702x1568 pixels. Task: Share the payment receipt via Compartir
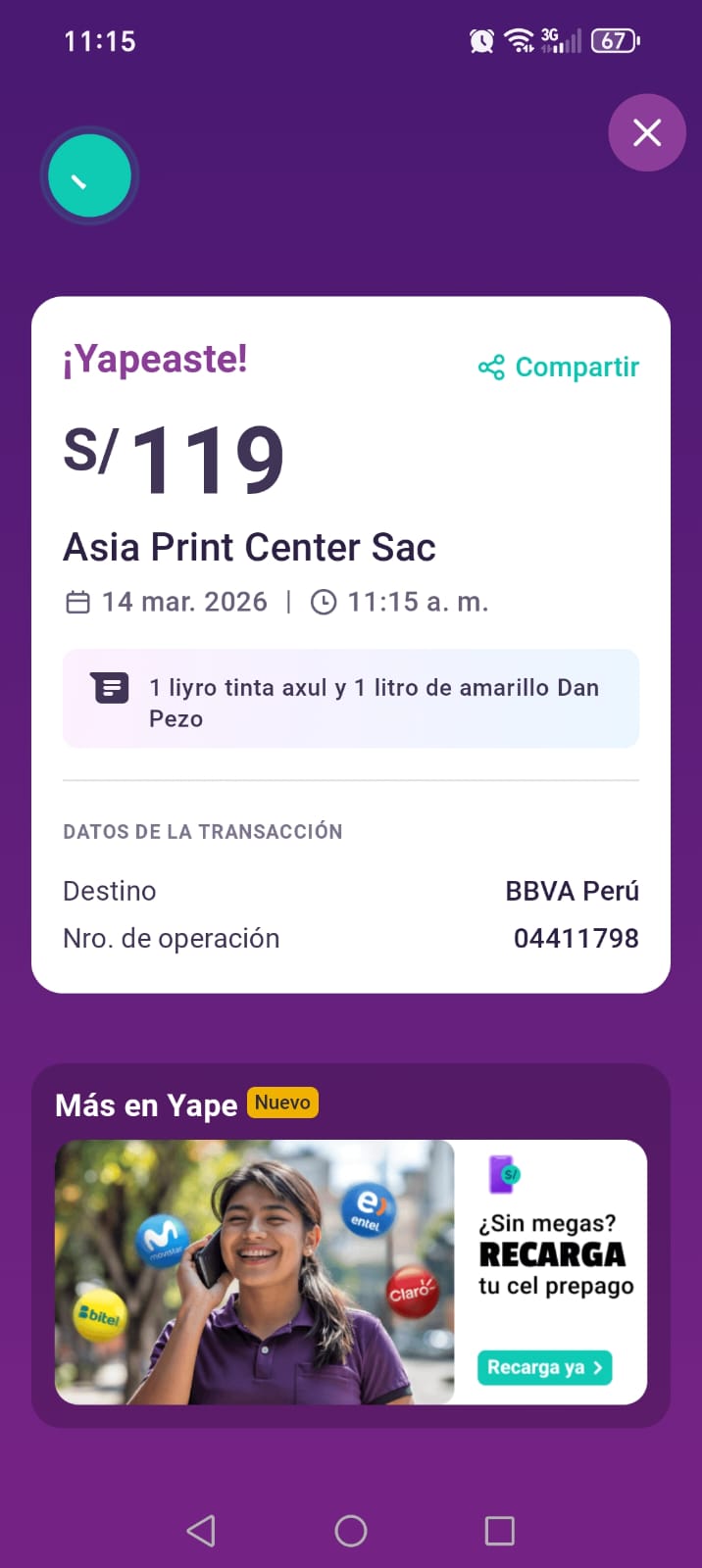point(559,367)
